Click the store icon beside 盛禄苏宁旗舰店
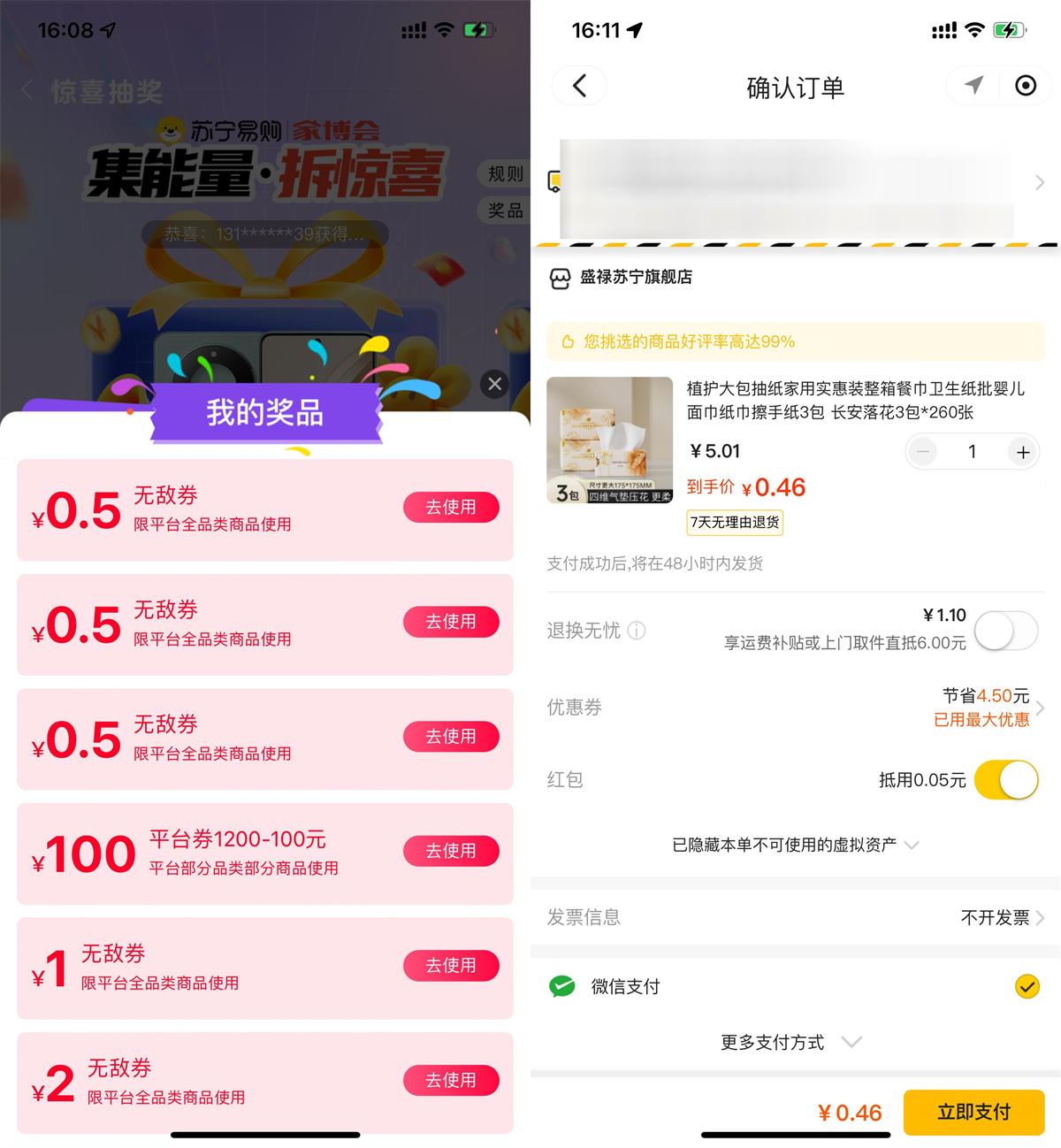 (561, 277)
